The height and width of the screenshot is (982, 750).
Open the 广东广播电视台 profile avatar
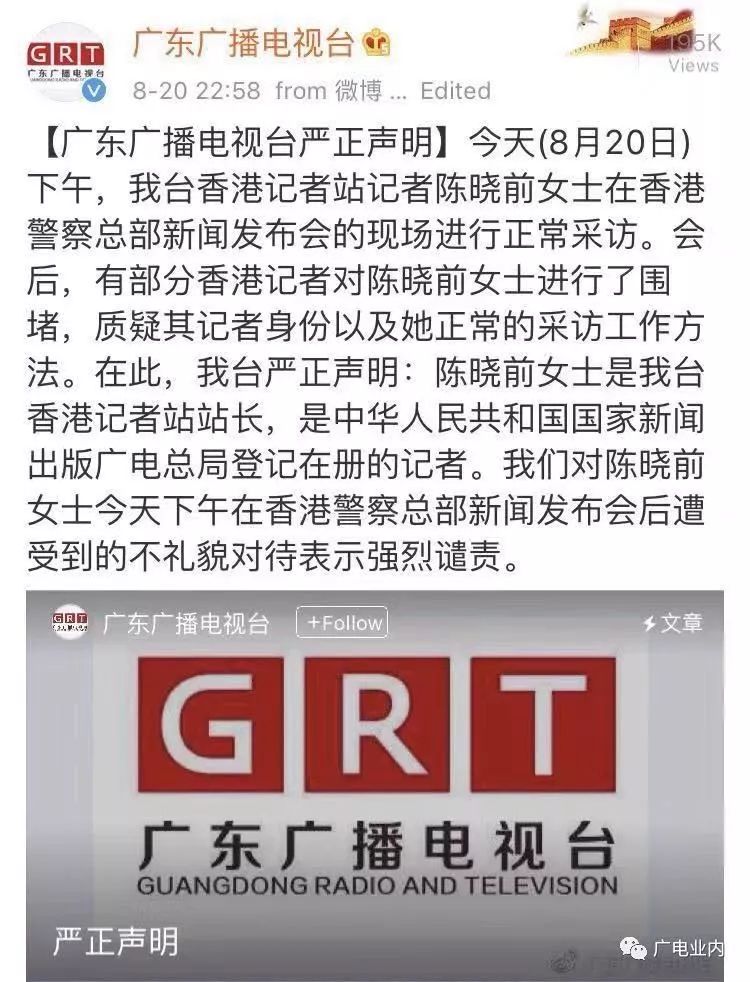pyautogui.click(x=64, y=62)
